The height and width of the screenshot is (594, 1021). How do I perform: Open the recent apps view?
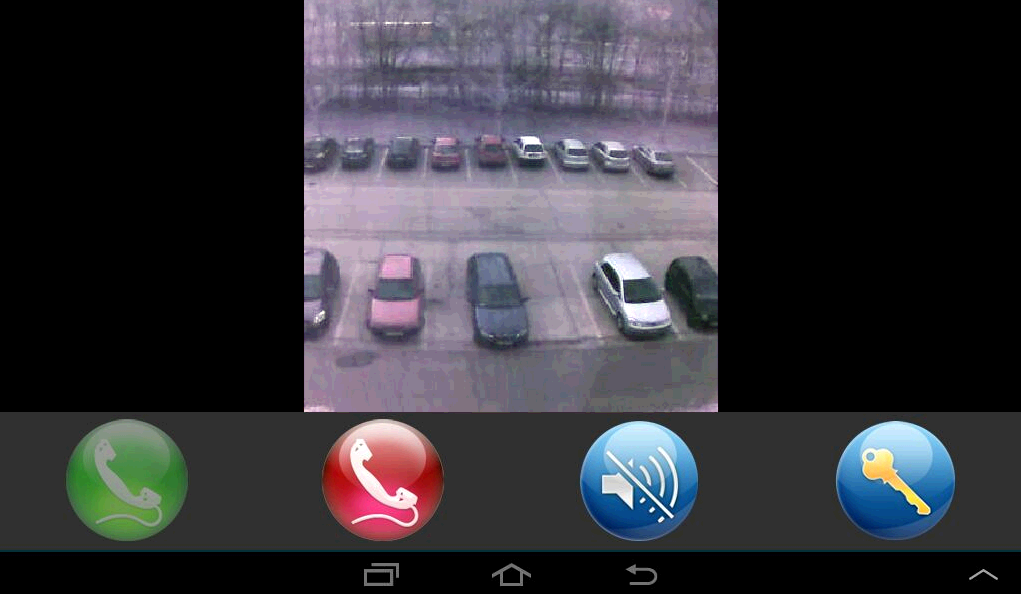tap(381, 574)
